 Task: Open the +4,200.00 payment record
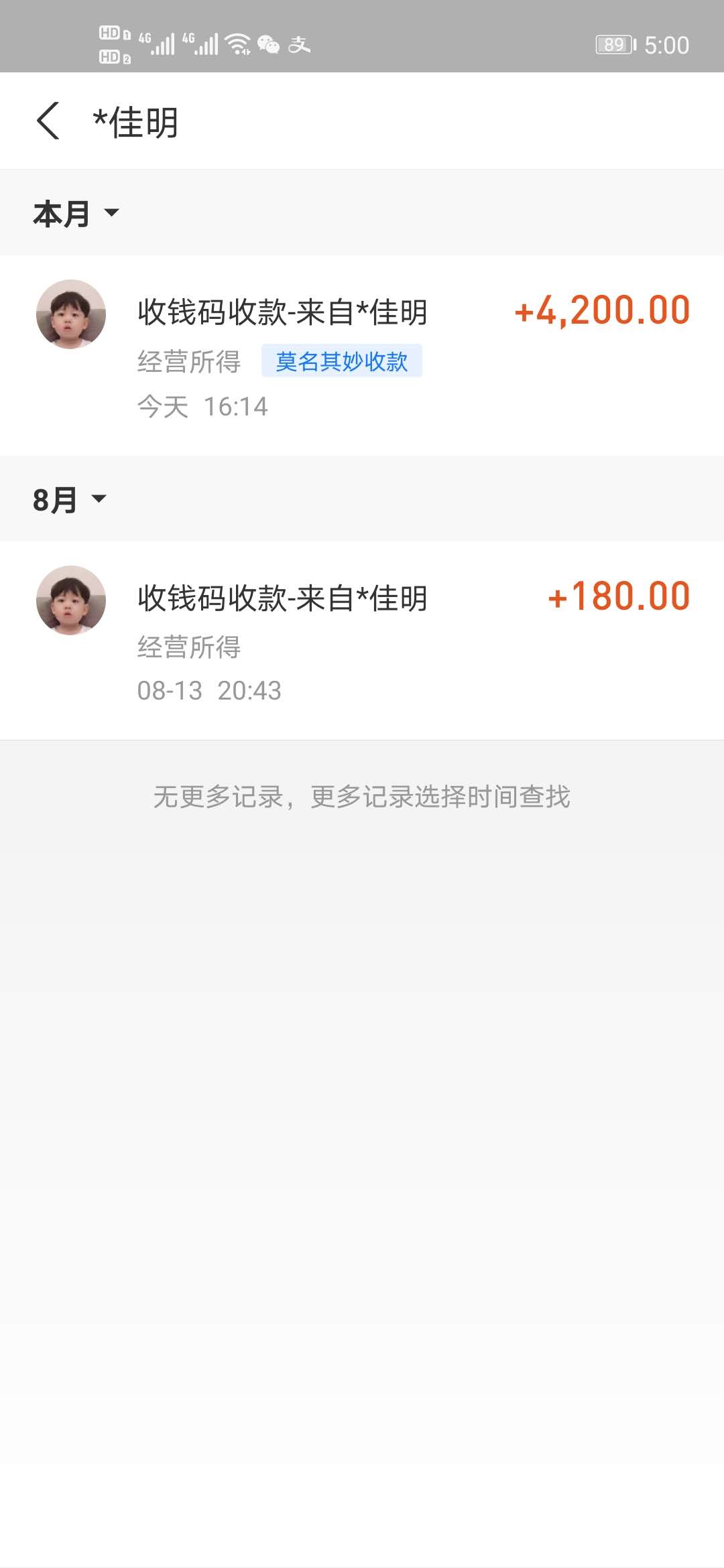point(362,355)
